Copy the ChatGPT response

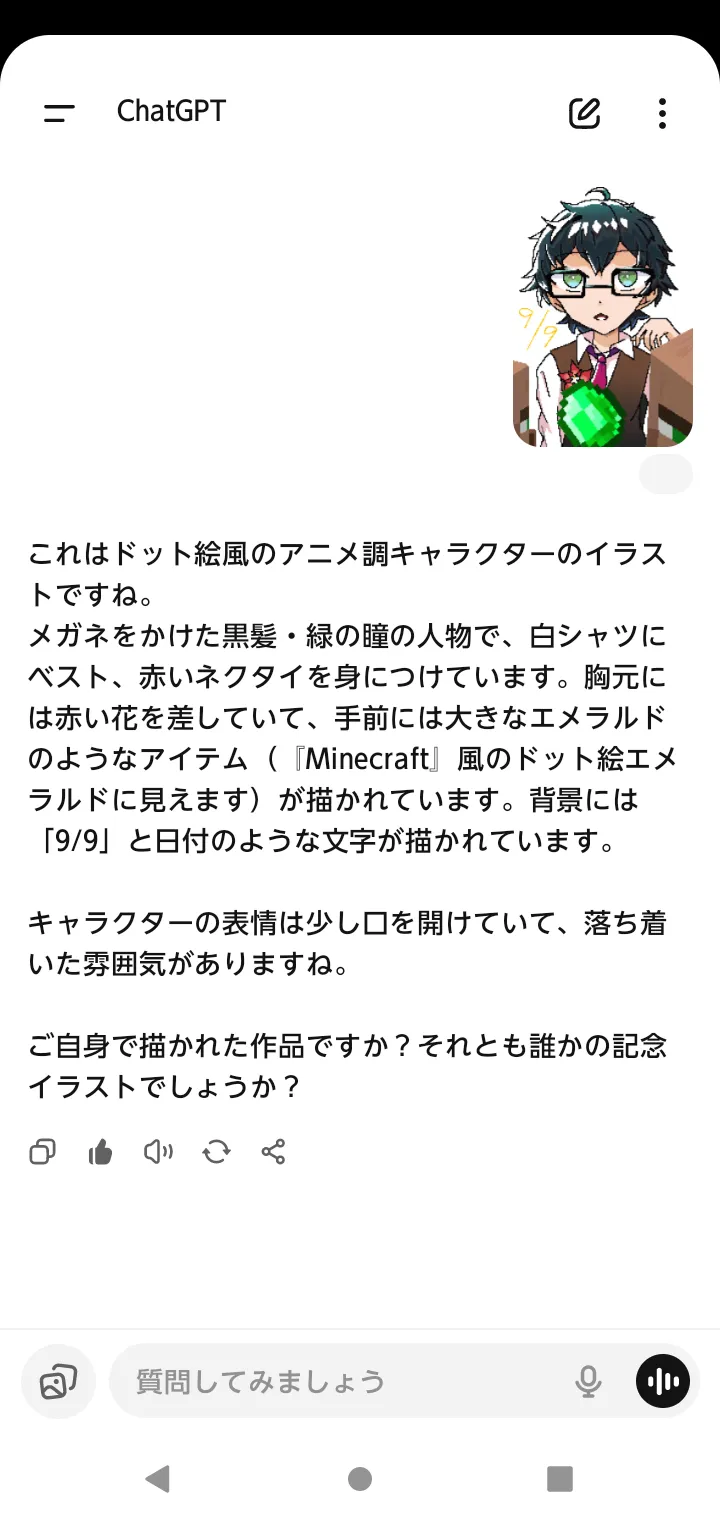(42, 1152)
